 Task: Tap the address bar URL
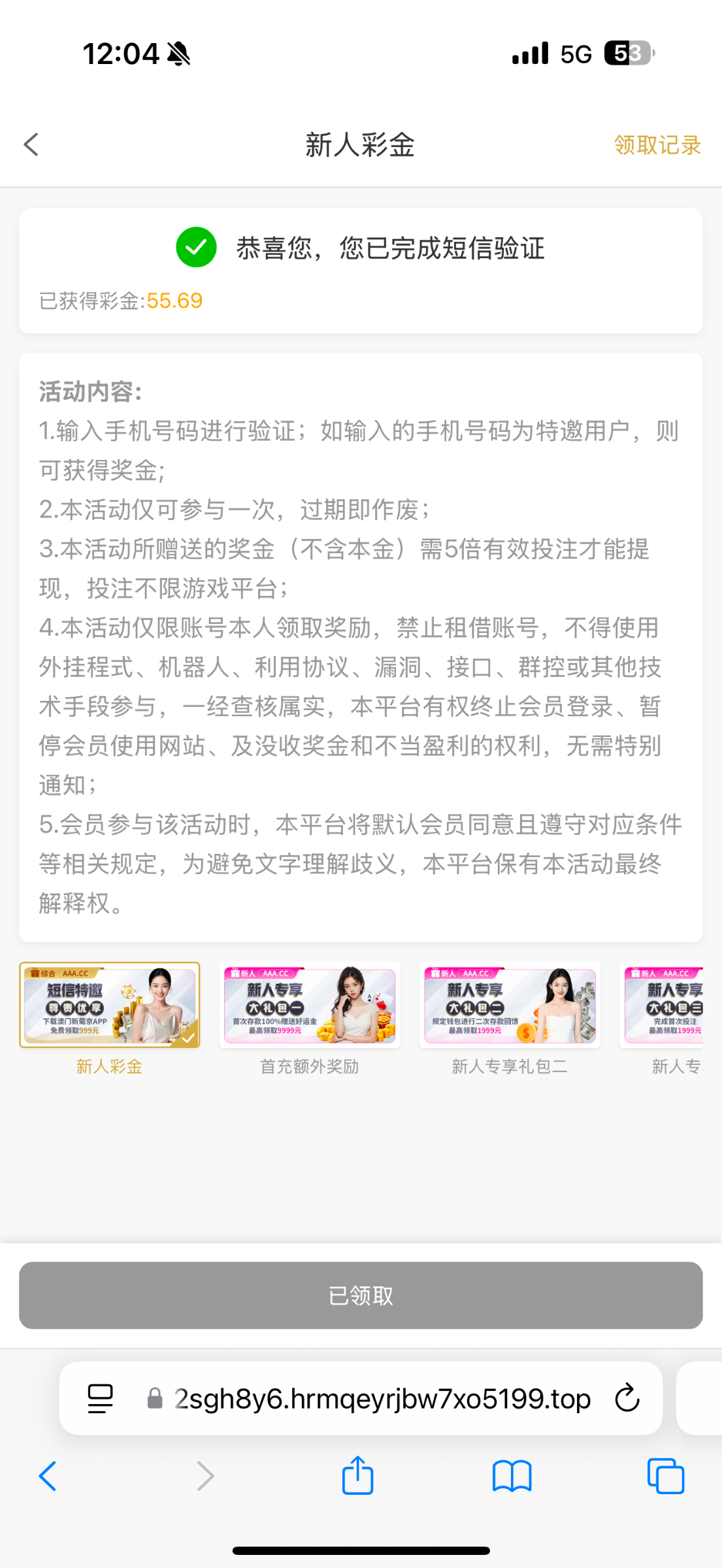point(382,1399)
